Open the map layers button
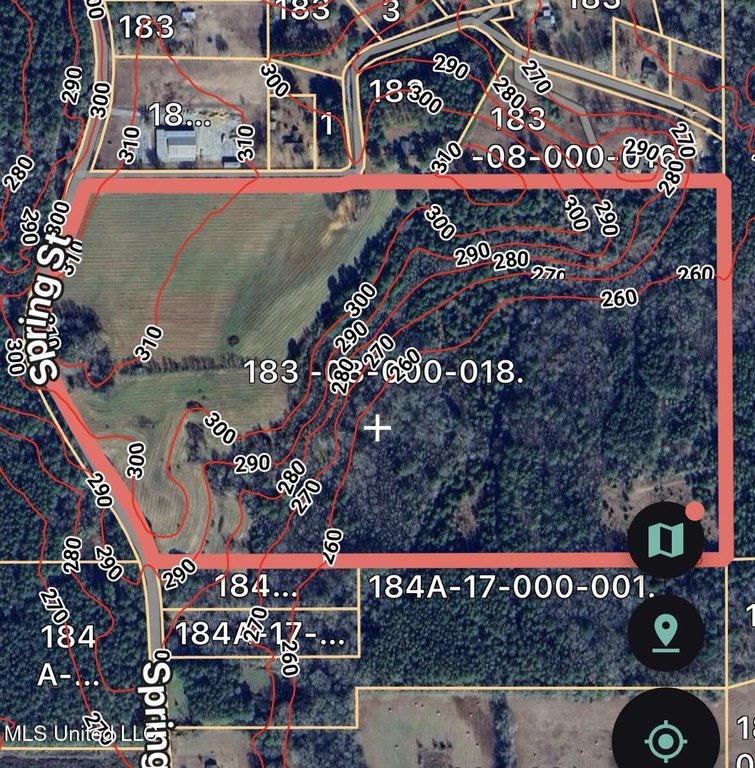Viewport: 755px width, 768px height. pyautogui.click(x=665, y=541)
